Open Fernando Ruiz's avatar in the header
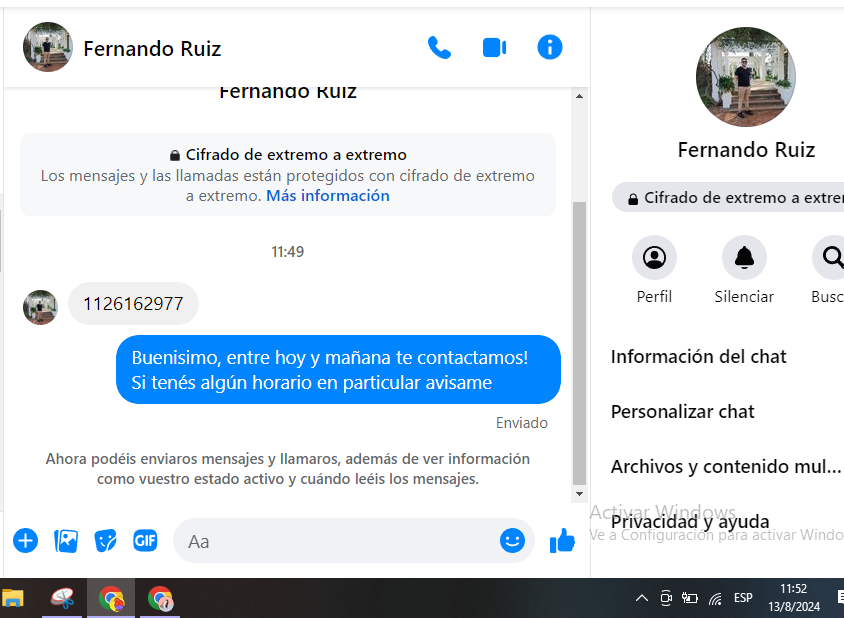This screenshot has height=618, width=844. click(47, 47)
